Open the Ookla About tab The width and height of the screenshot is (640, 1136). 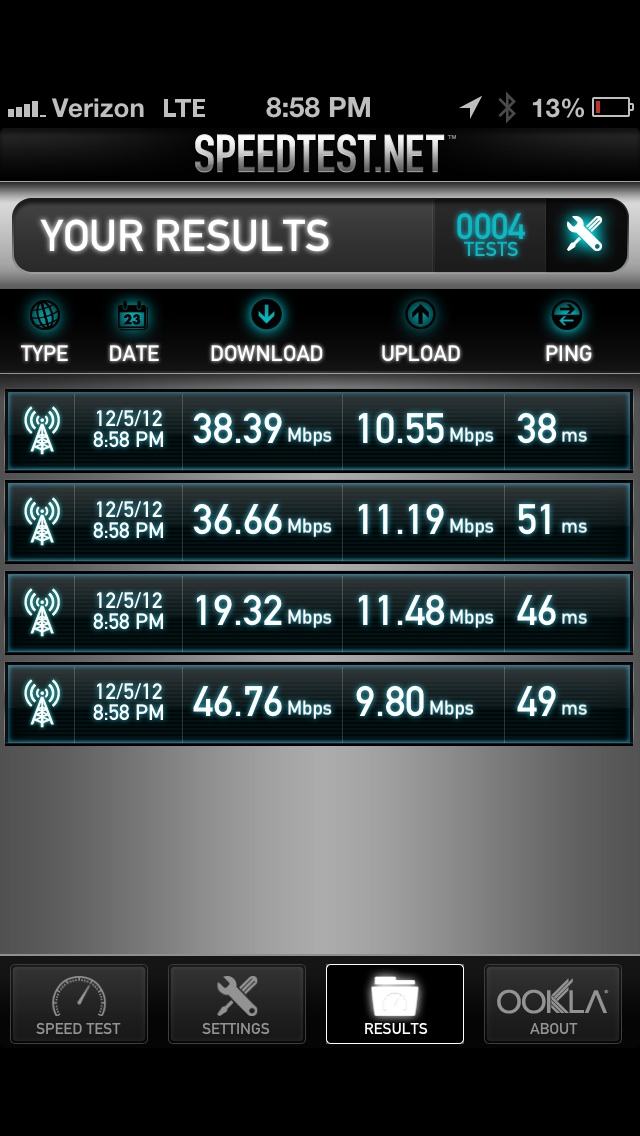(x=552, y=1003)
